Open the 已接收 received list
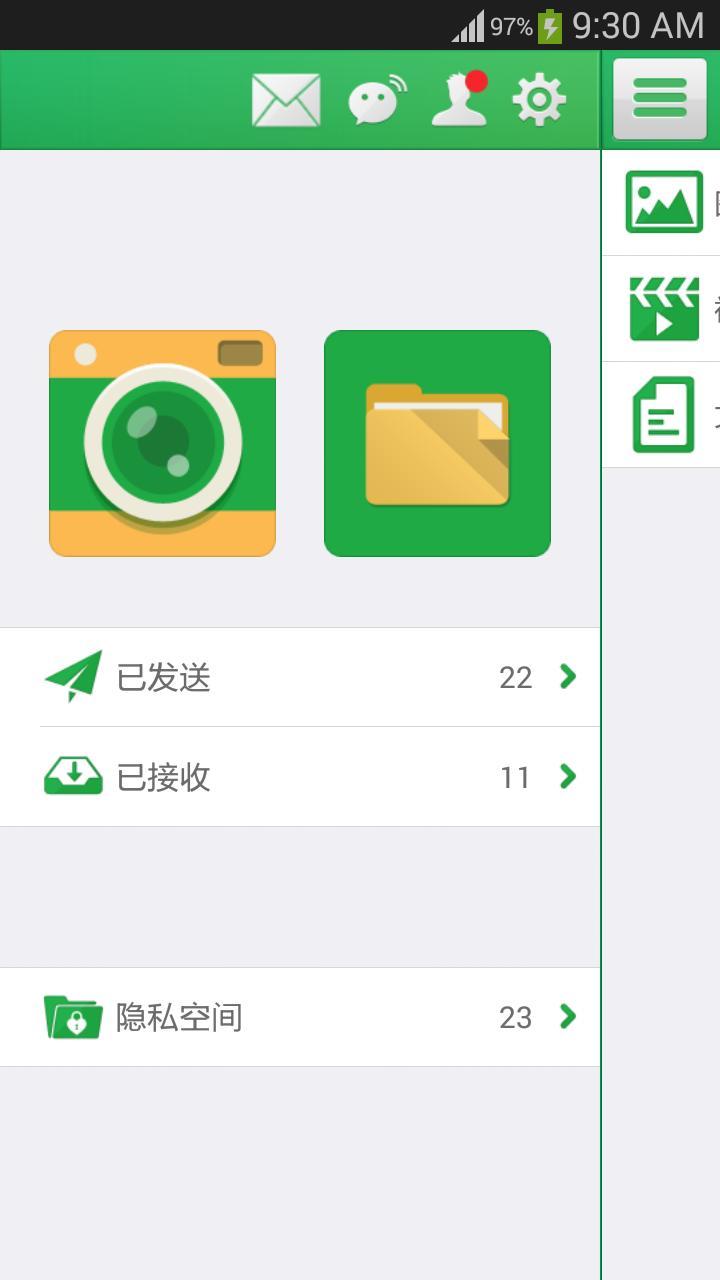720x1280 pixels. pyautogui.click(x=300, y=777)
